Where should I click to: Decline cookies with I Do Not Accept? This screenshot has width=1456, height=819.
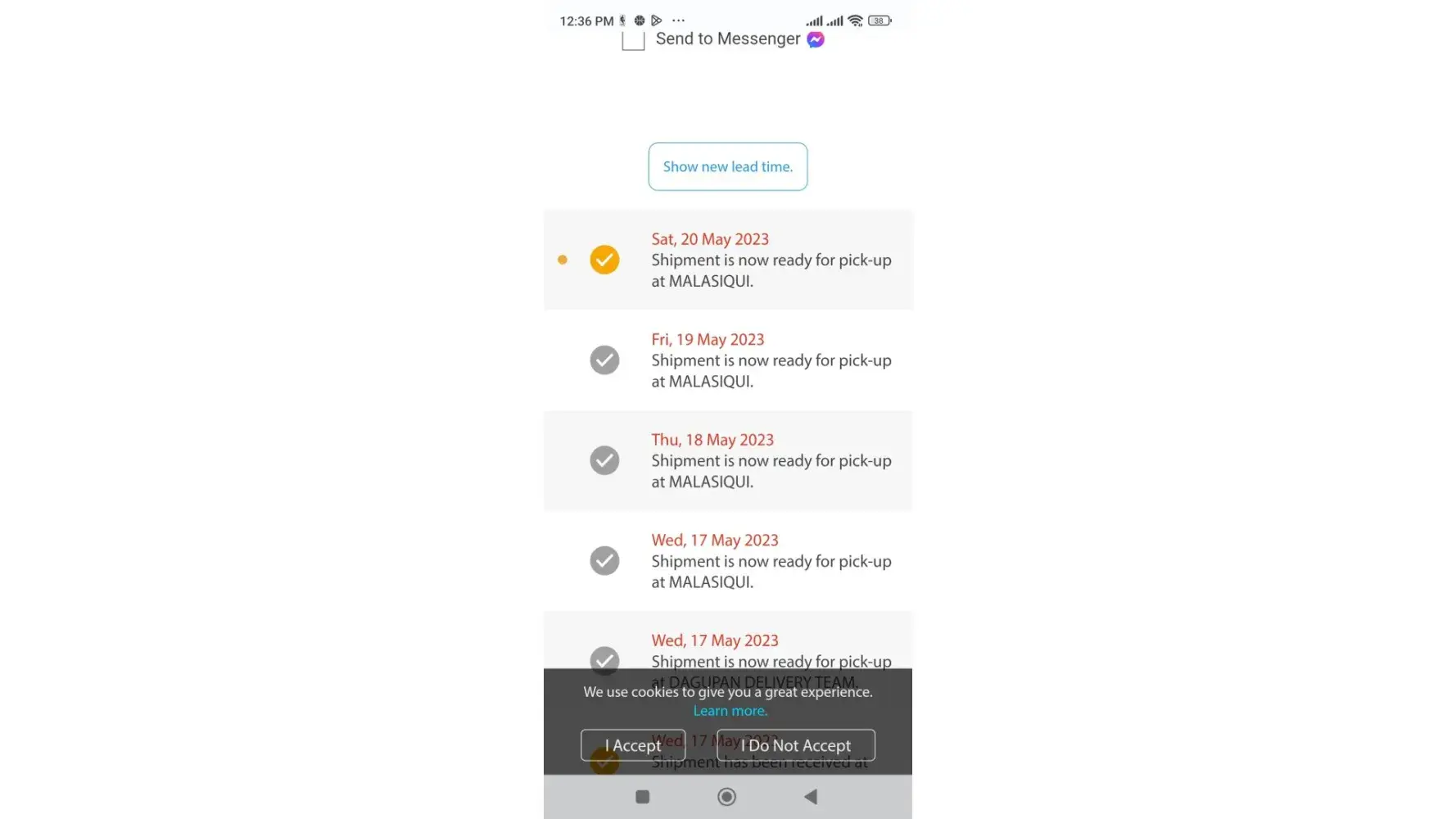[x=795, y=745]
